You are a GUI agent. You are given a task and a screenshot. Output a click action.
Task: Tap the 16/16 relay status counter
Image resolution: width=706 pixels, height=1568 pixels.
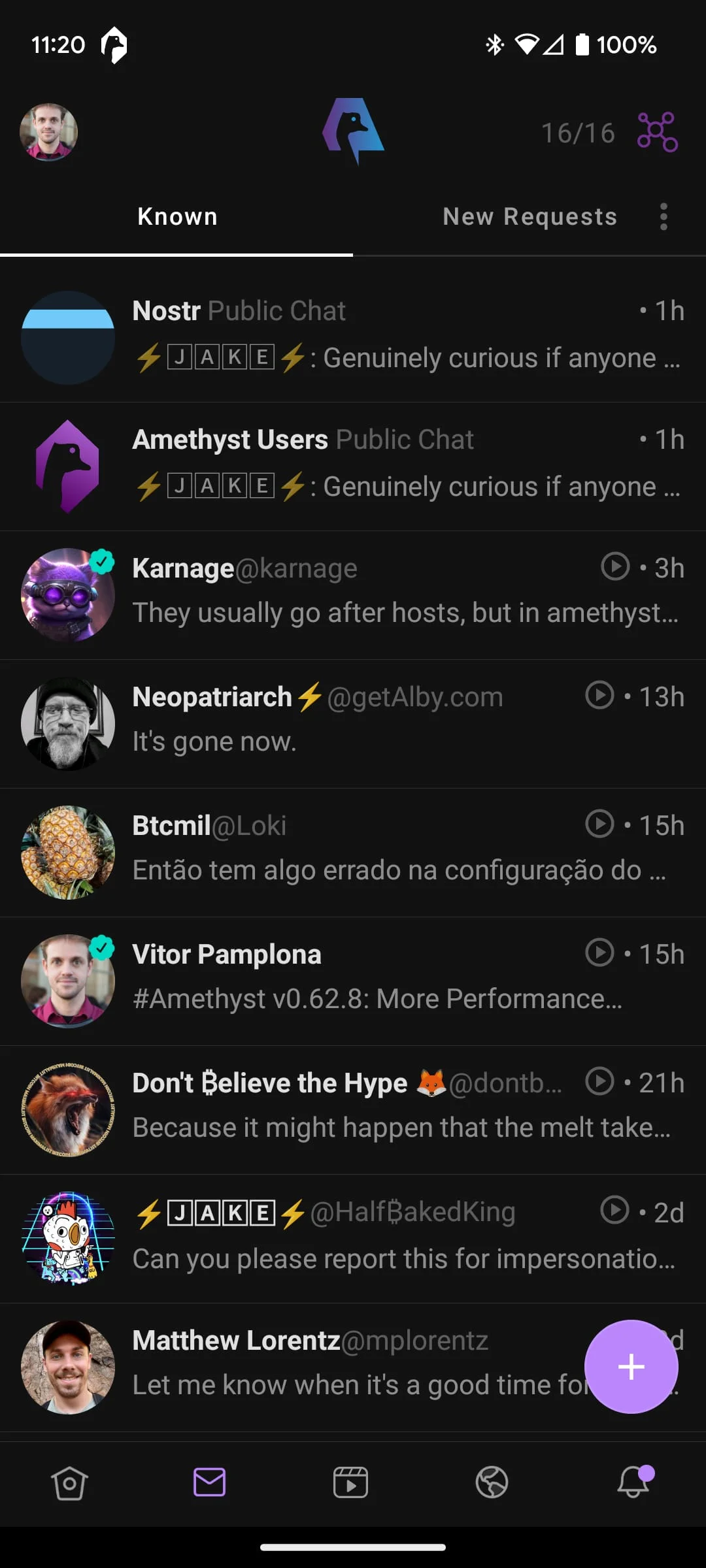click(578, 131)
